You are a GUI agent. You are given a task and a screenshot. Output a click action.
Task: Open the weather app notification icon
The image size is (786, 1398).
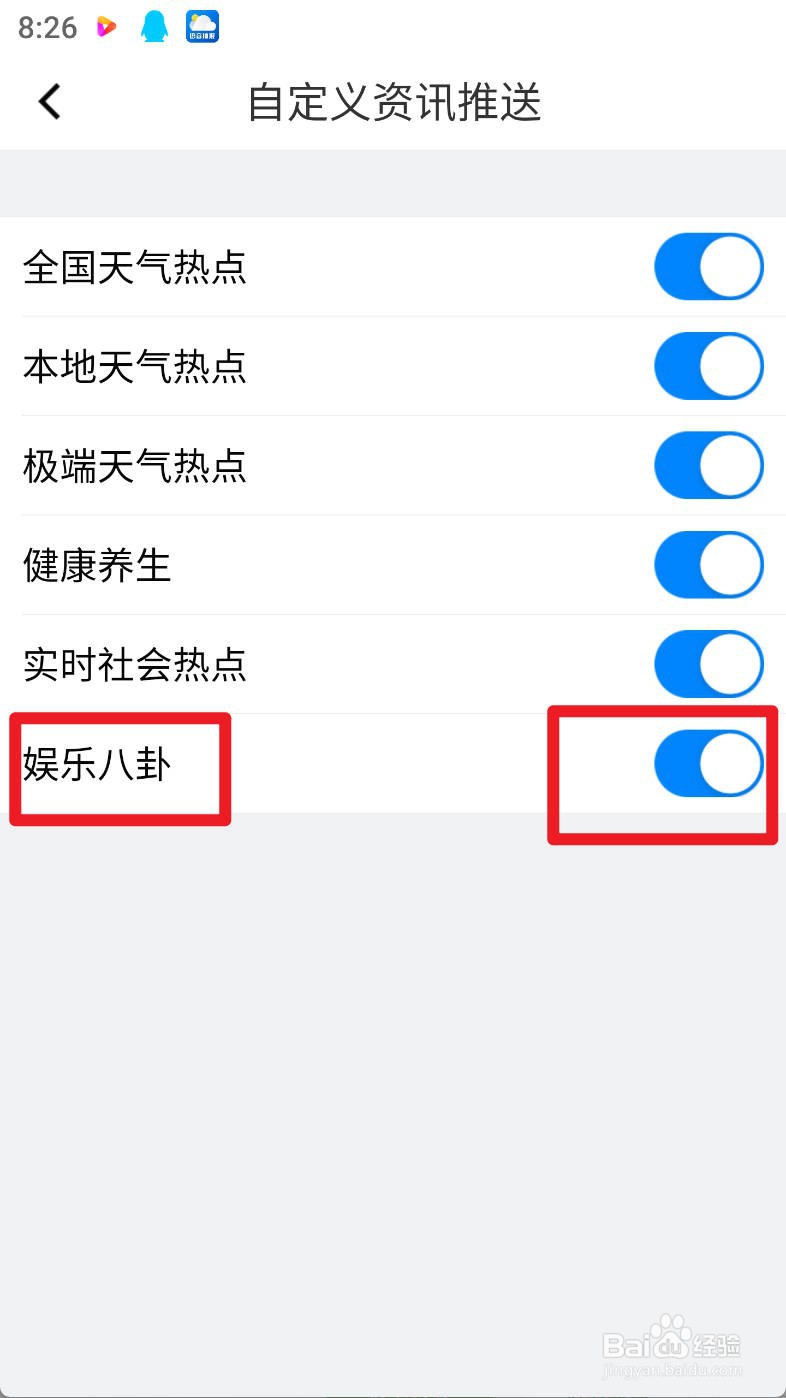tap(202, 27)
